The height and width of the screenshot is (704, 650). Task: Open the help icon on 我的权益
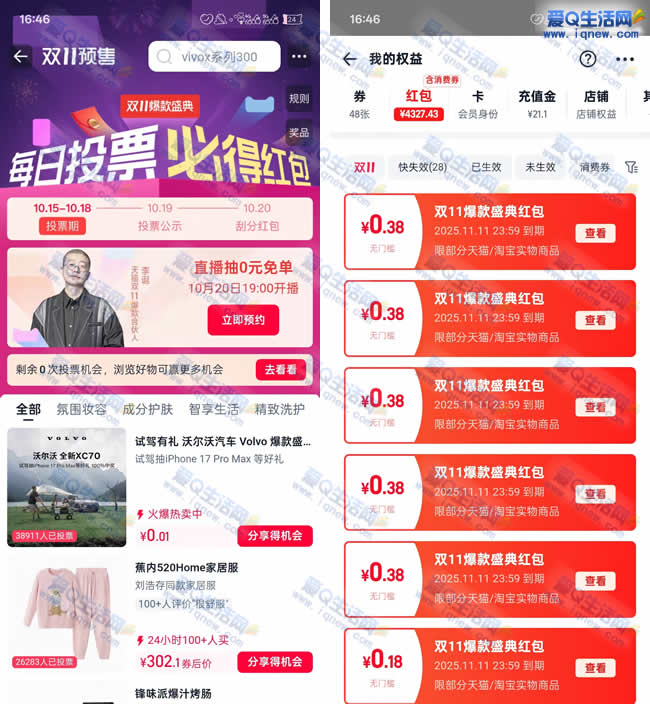tap(588, 59)
